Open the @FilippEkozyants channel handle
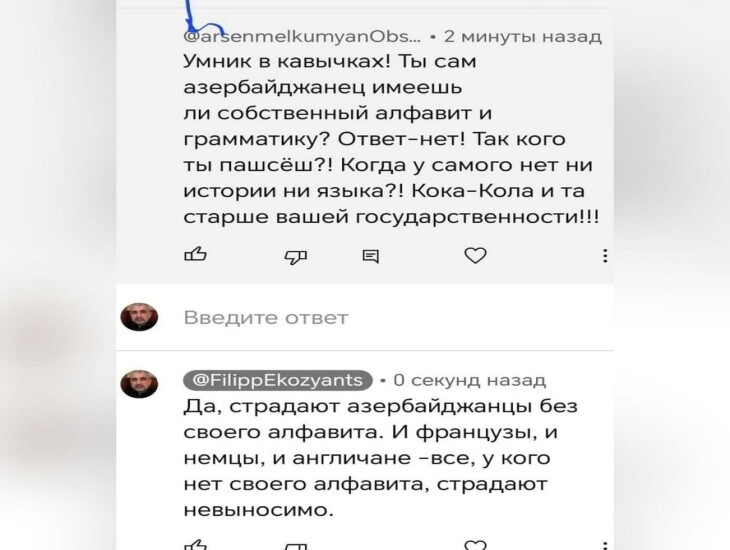This screenshot has height=550, width=730. (278, 380)
